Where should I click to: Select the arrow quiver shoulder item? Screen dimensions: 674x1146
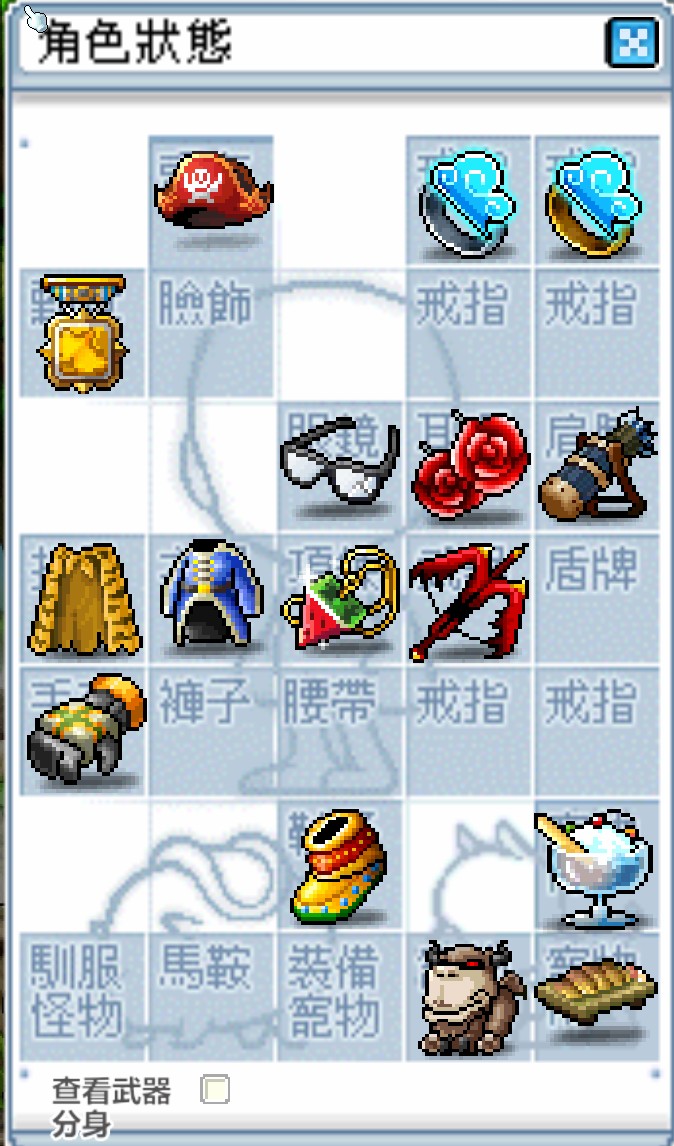(597, 465)
